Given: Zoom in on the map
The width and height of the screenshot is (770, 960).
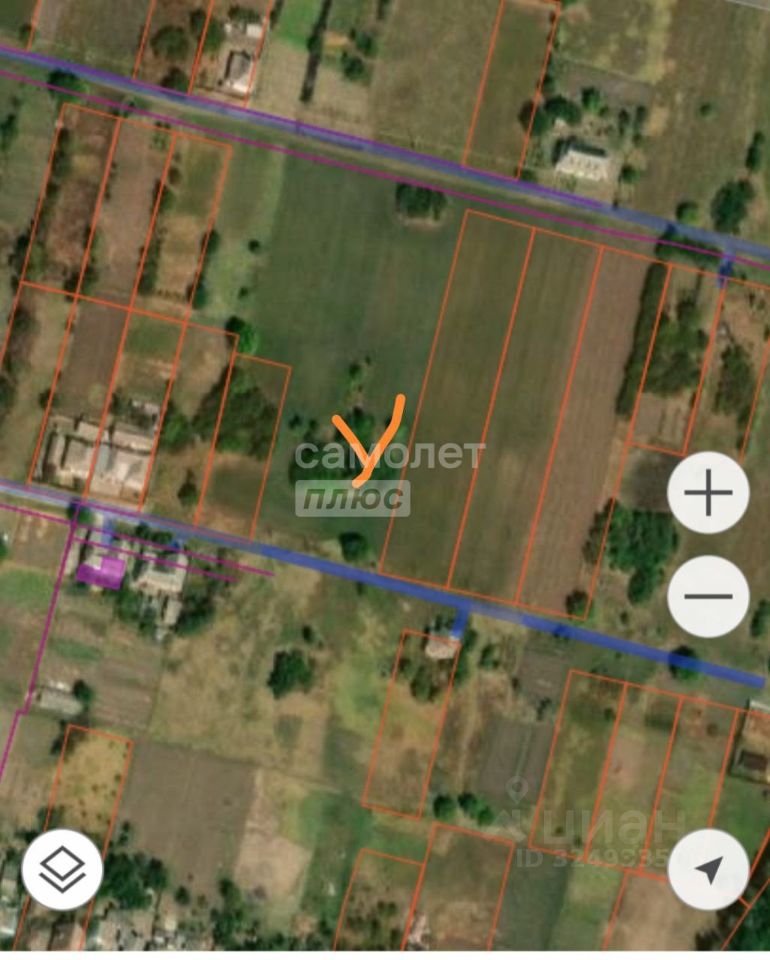Looking at the screenshot, I should pos(708,493).
